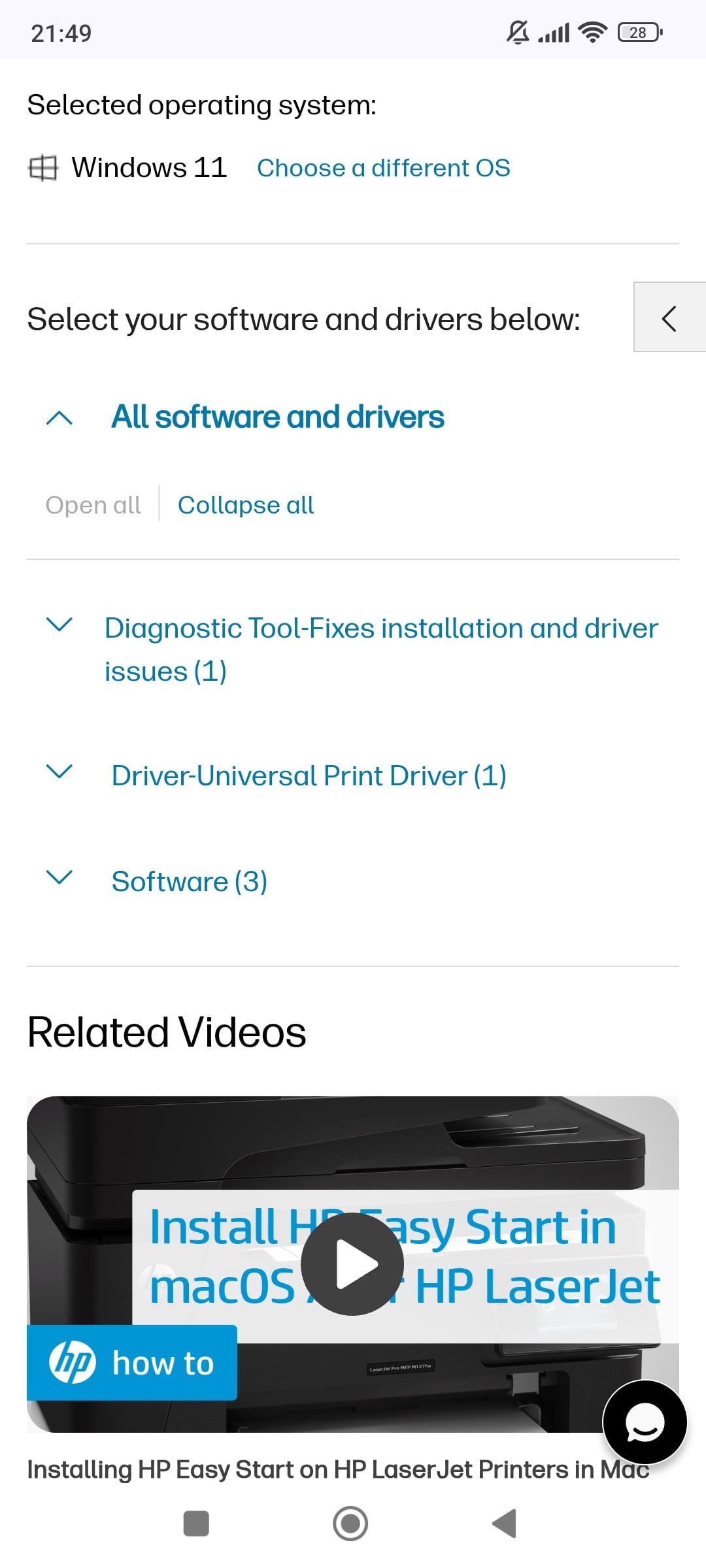Go to the system home screen
Screen dimensions: 706x1568
(350, 1524)
